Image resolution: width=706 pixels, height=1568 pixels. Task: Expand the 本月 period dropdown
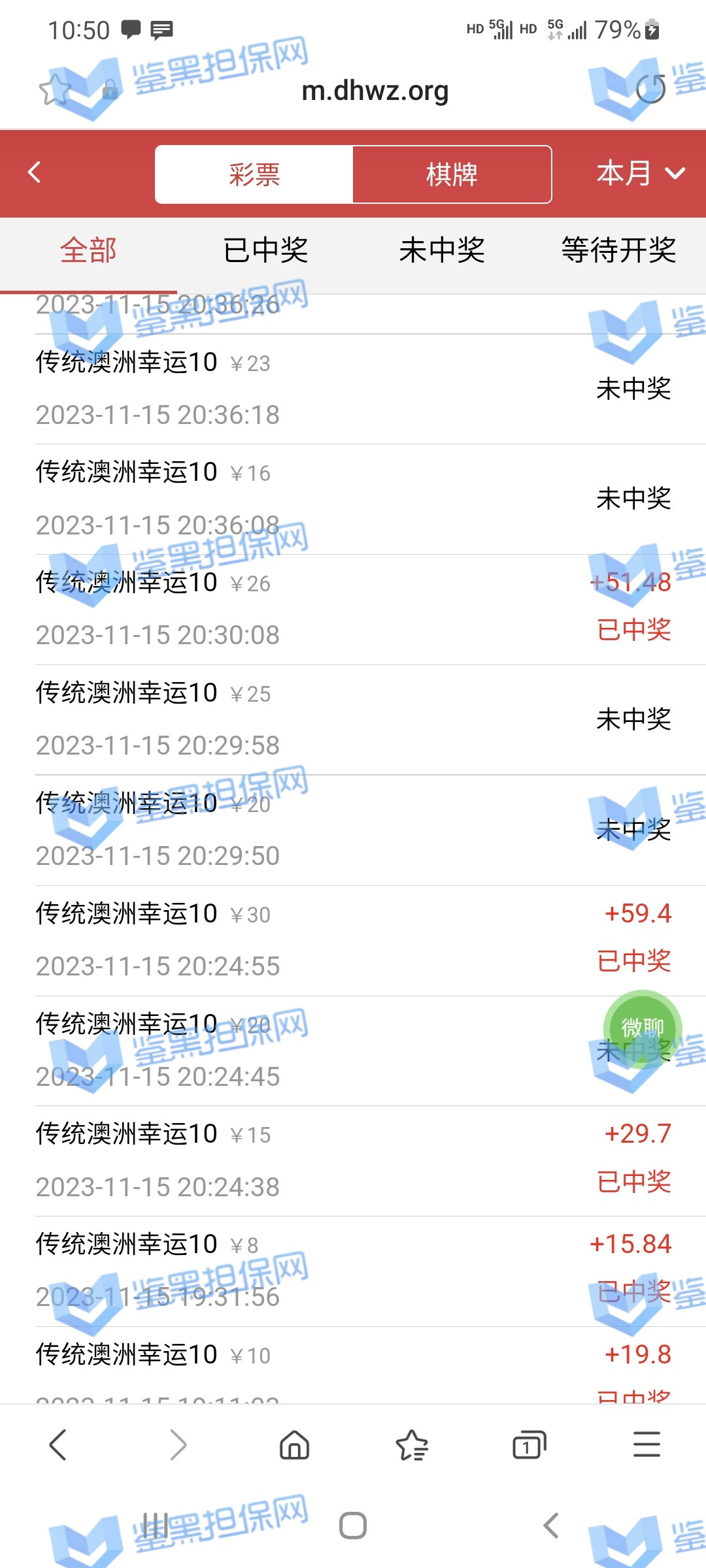pos(640,173)
